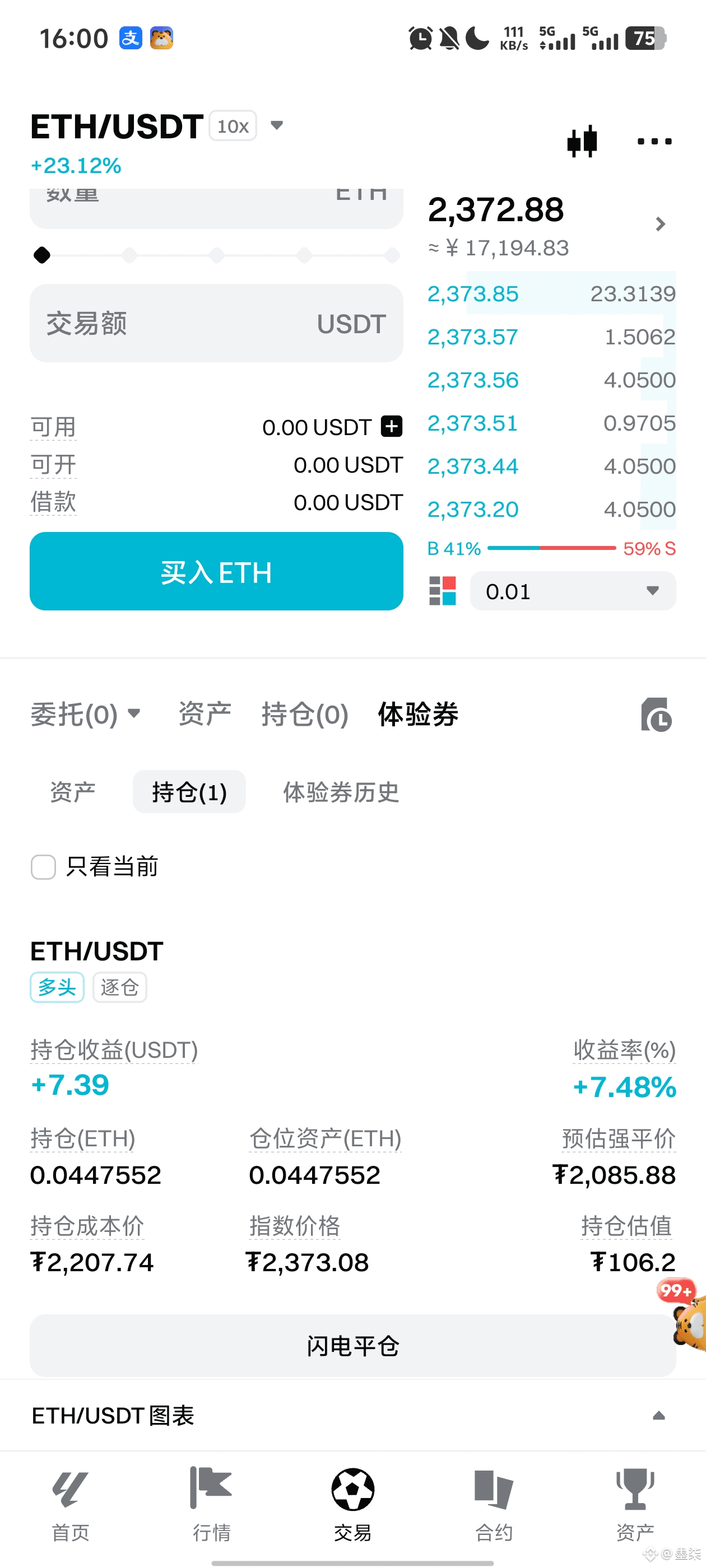Open the candlestick chart icon
This screenshot has height=1568, width=706.
[582, 141]
